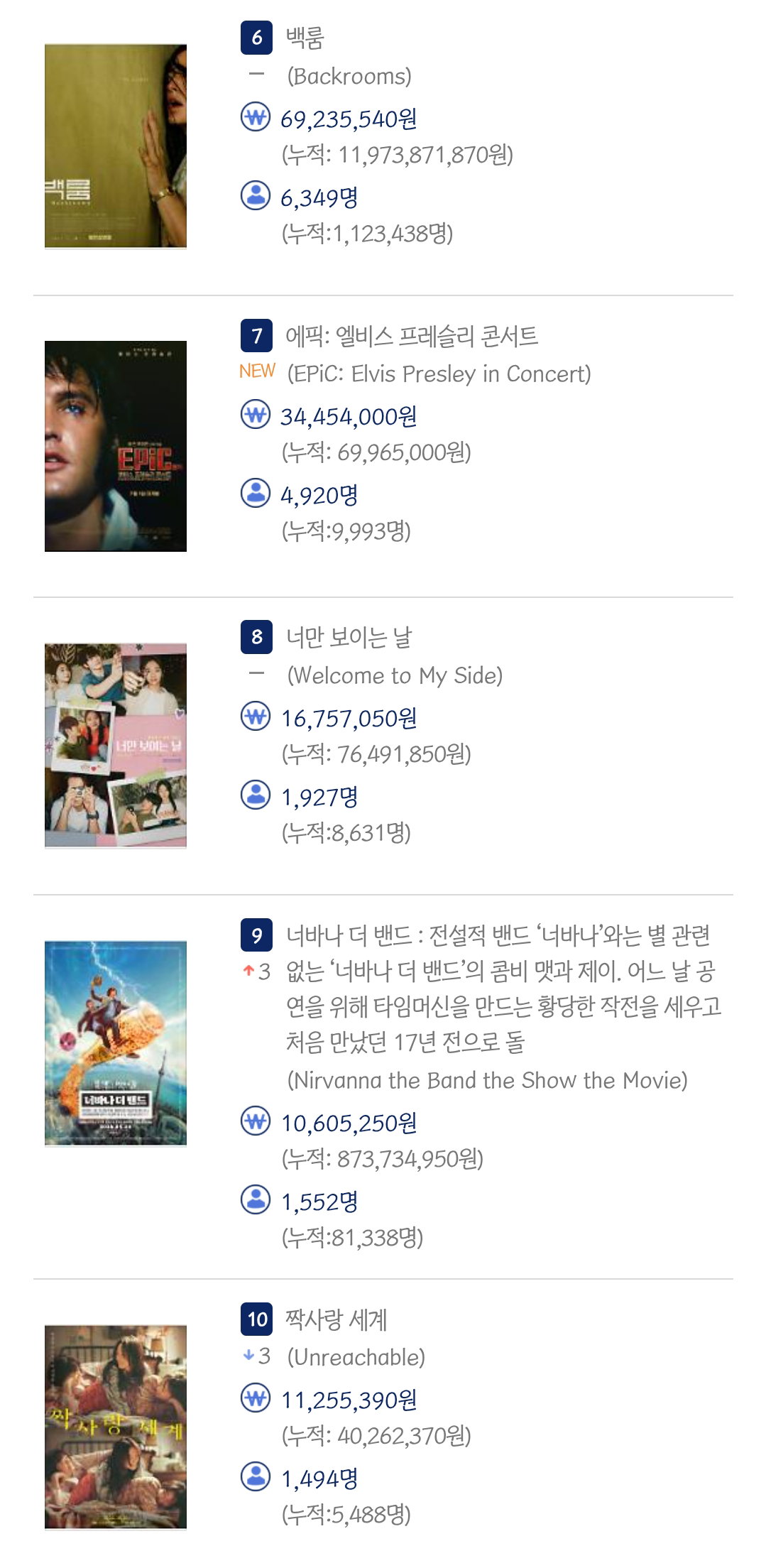Select the 백룸 title at rank 6
This screenshot has height=1568, width=766.
[305, 38]
